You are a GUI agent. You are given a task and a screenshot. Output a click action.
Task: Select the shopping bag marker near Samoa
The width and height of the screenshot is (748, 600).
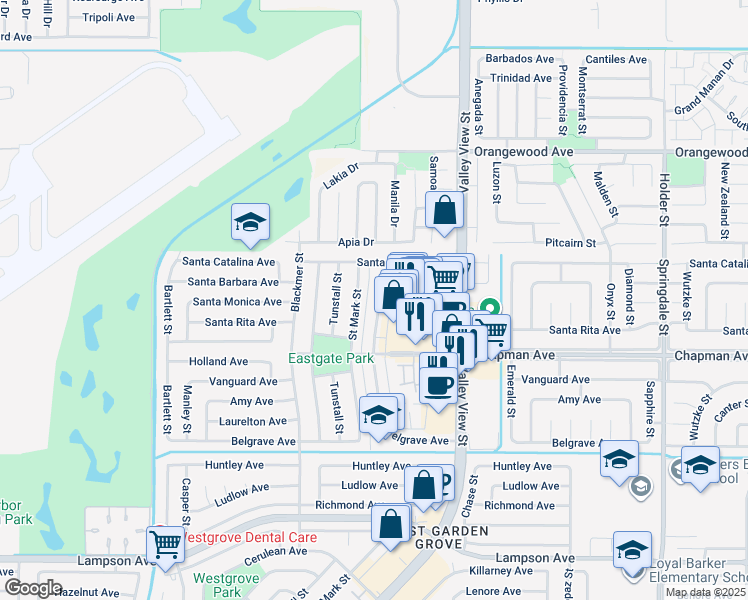coord(444,211)
